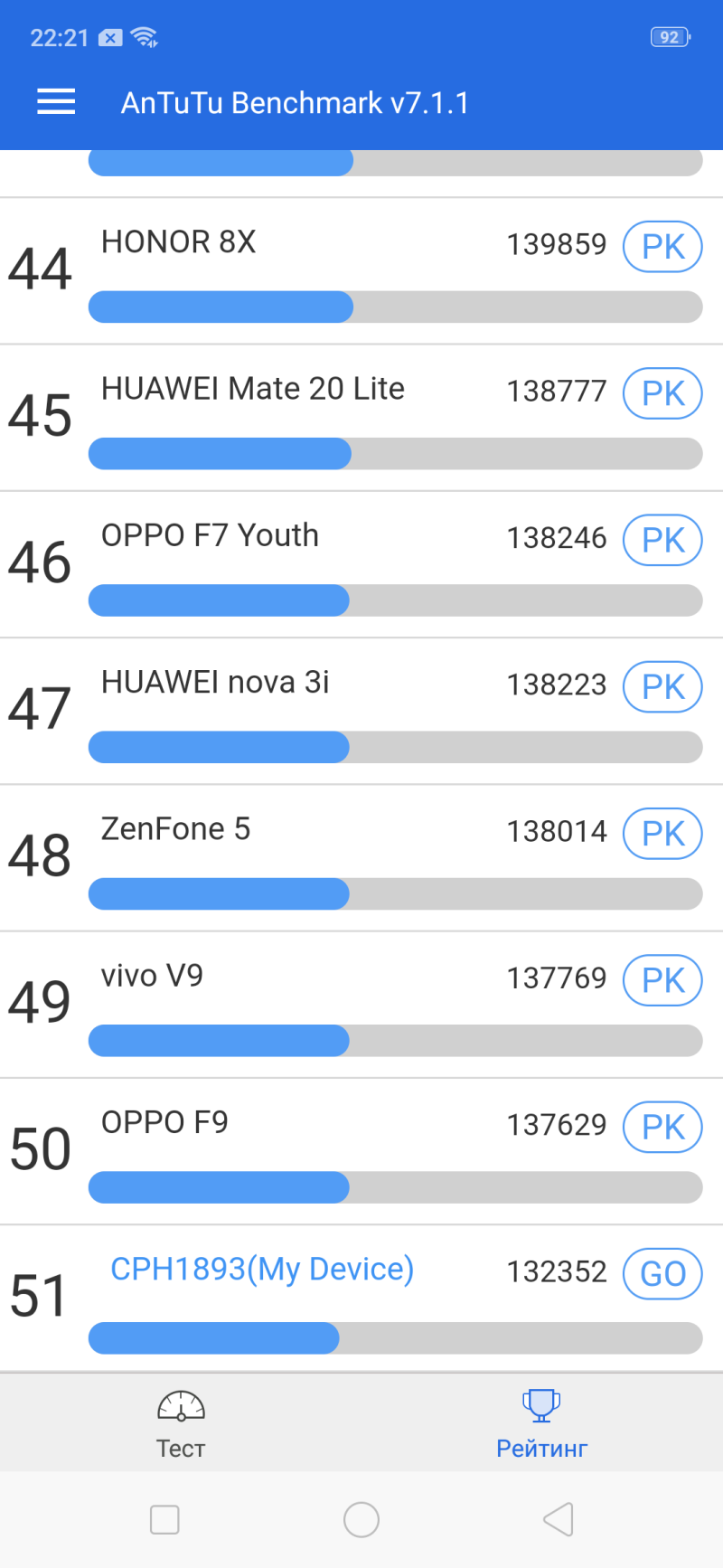Open the hamburger drawer menu
723x1568 pixels.
point(56,102)
